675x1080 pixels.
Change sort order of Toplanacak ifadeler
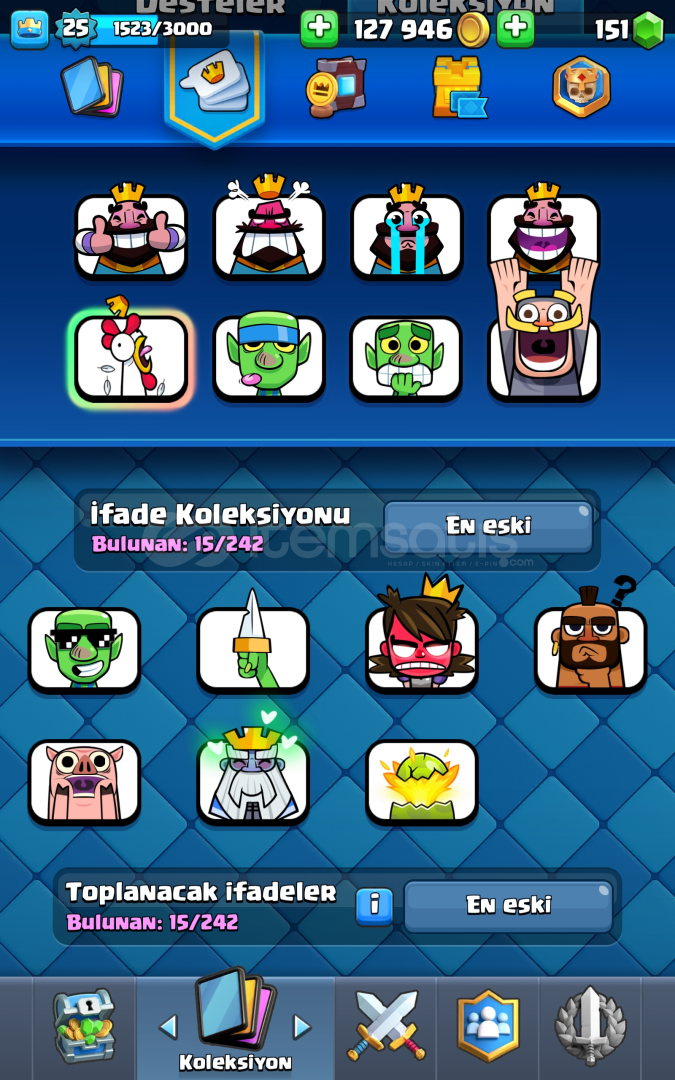click(x=508, y=905)
